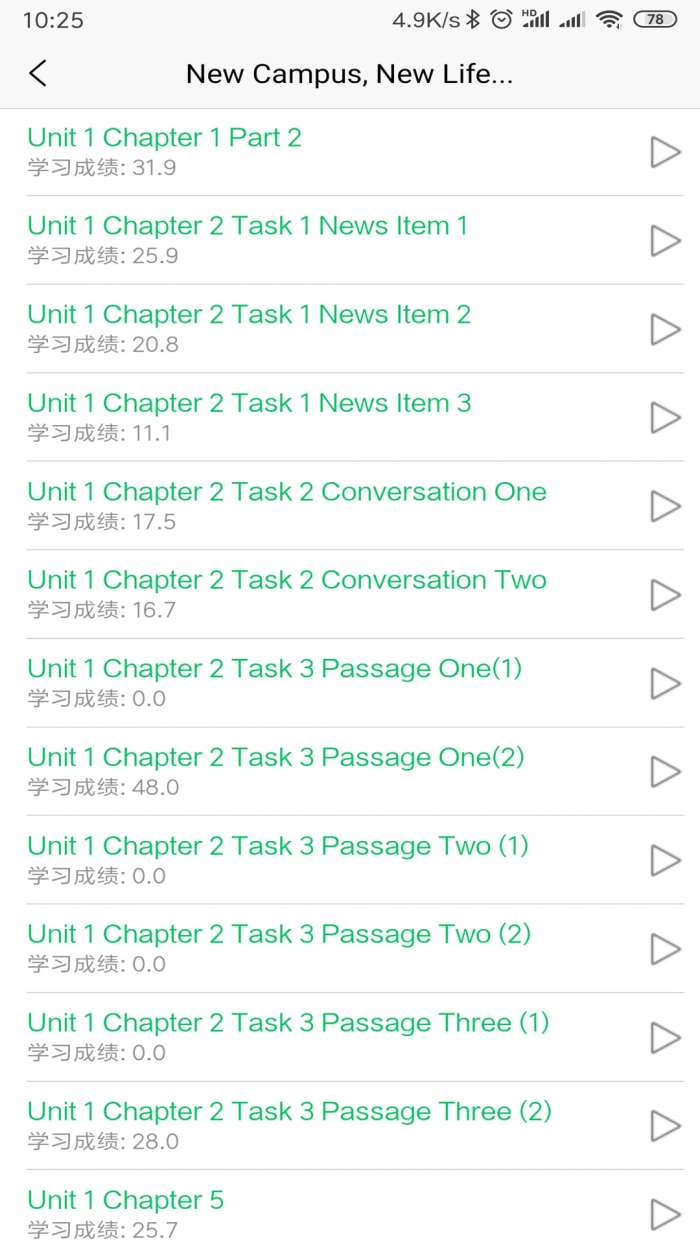Viewport: 700px width, 1244px height.
Task: Go back using the header arrow
Action: pos(38,73)
